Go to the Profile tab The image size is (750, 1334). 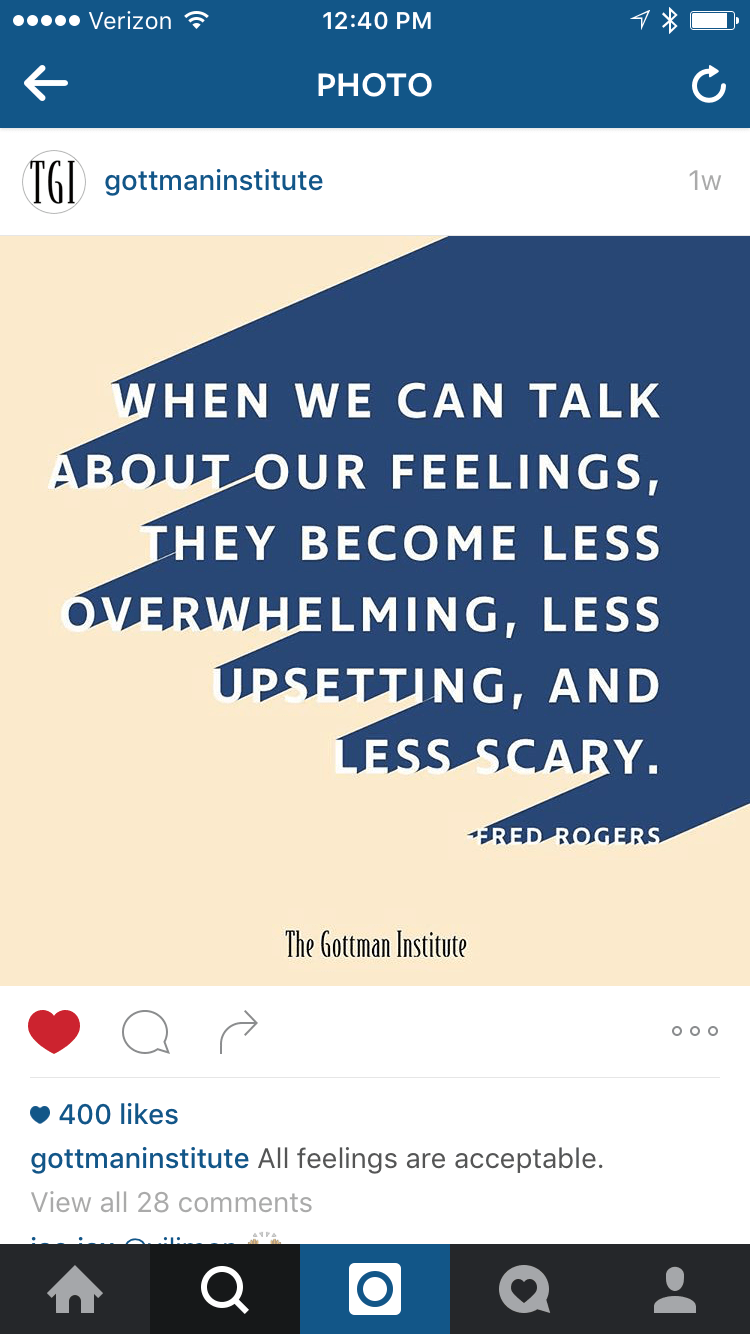[675, 1289]
